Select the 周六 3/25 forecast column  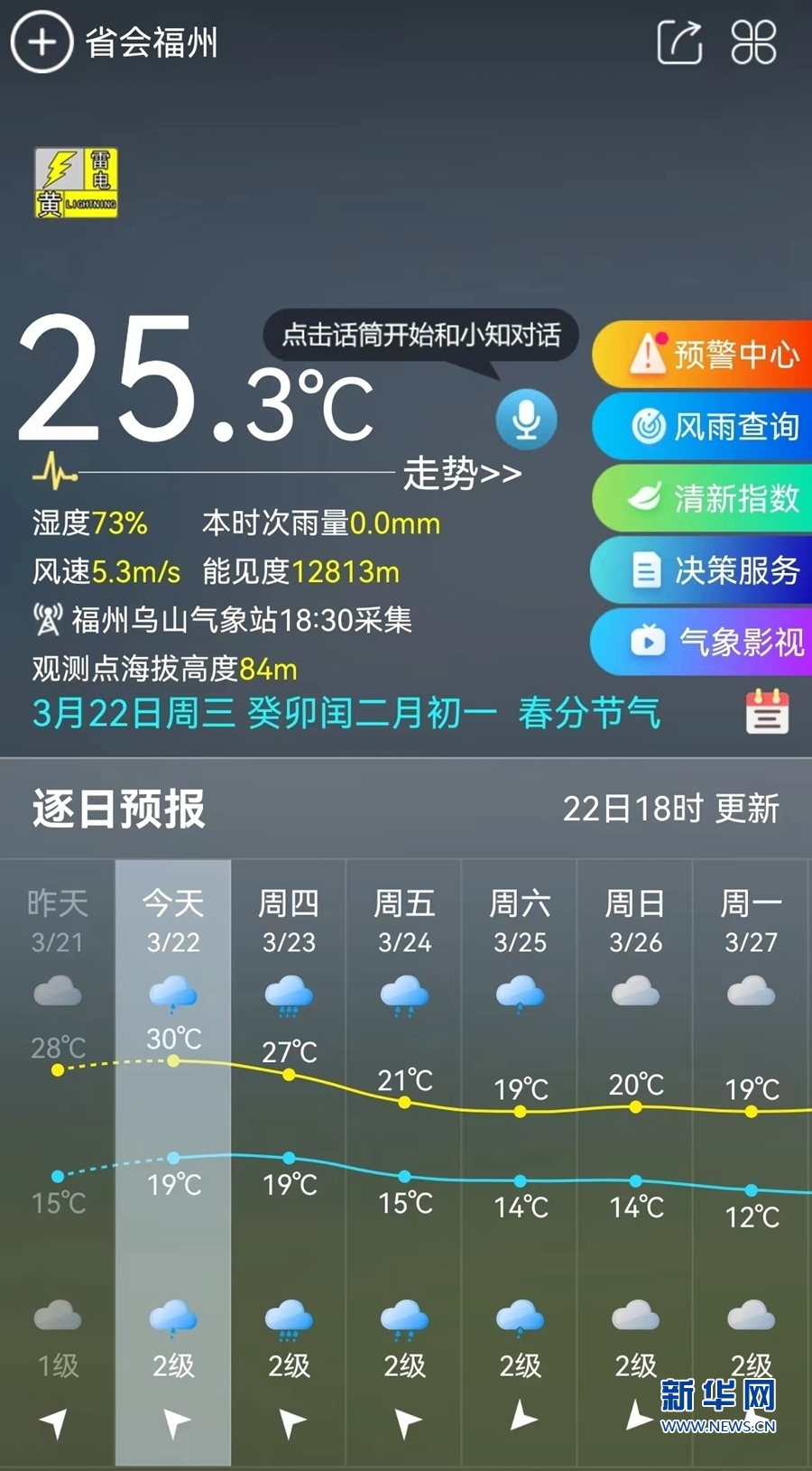(x=520, y=1162)
